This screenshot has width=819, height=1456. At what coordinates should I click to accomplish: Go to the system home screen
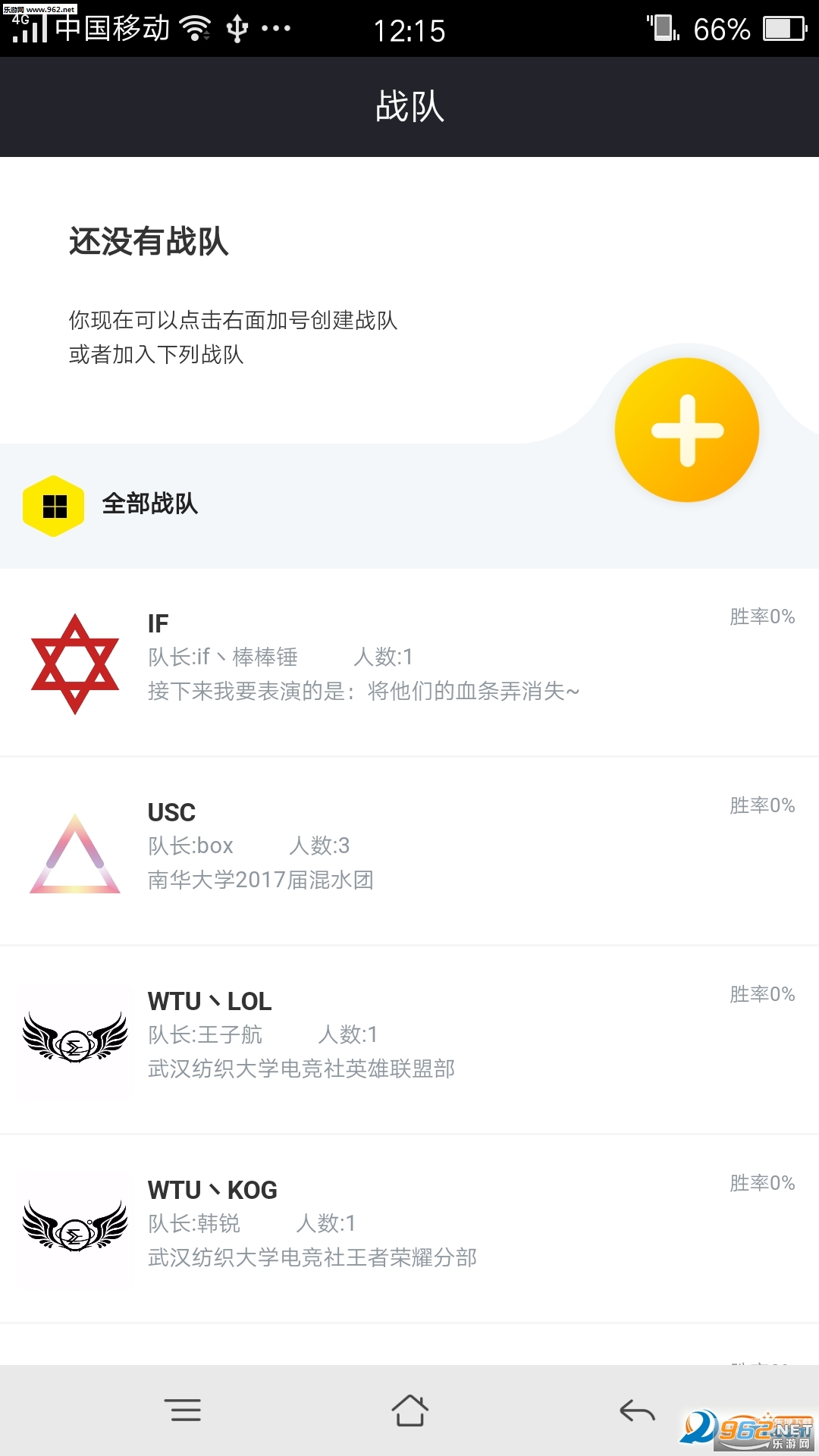(x=409, y=1410)
